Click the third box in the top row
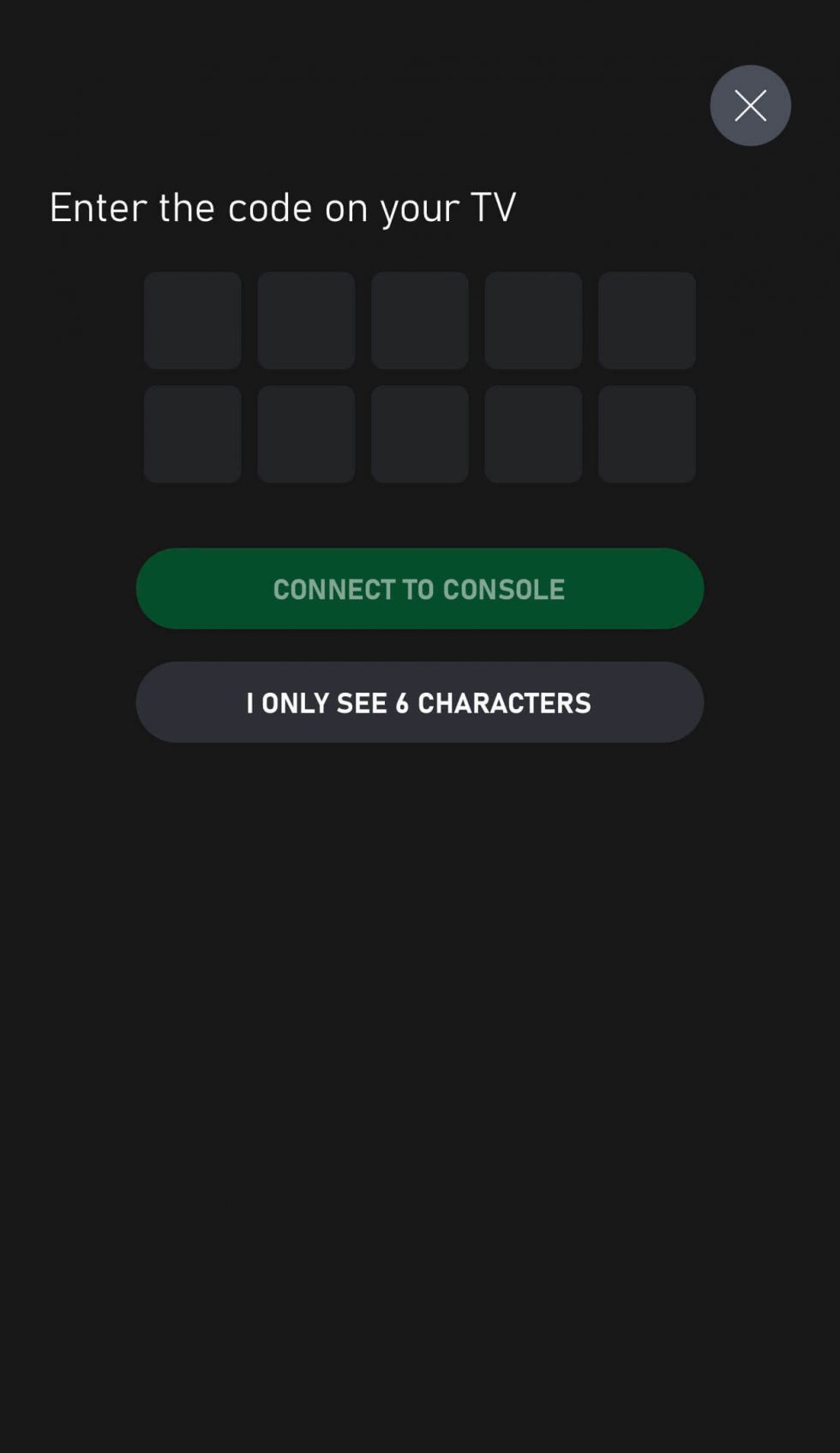 coord(419,320)
